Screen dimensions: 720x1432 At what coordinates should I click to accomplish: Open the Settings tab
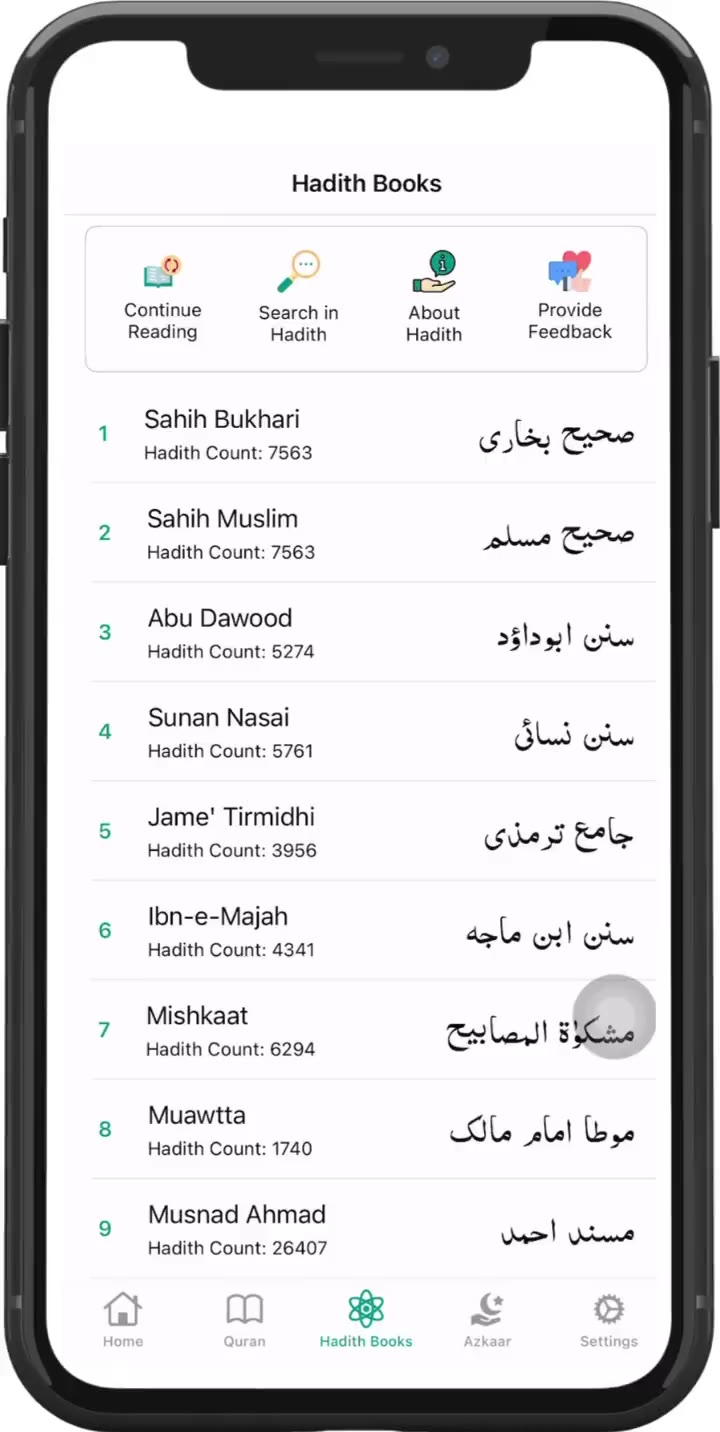point(609,1320)
